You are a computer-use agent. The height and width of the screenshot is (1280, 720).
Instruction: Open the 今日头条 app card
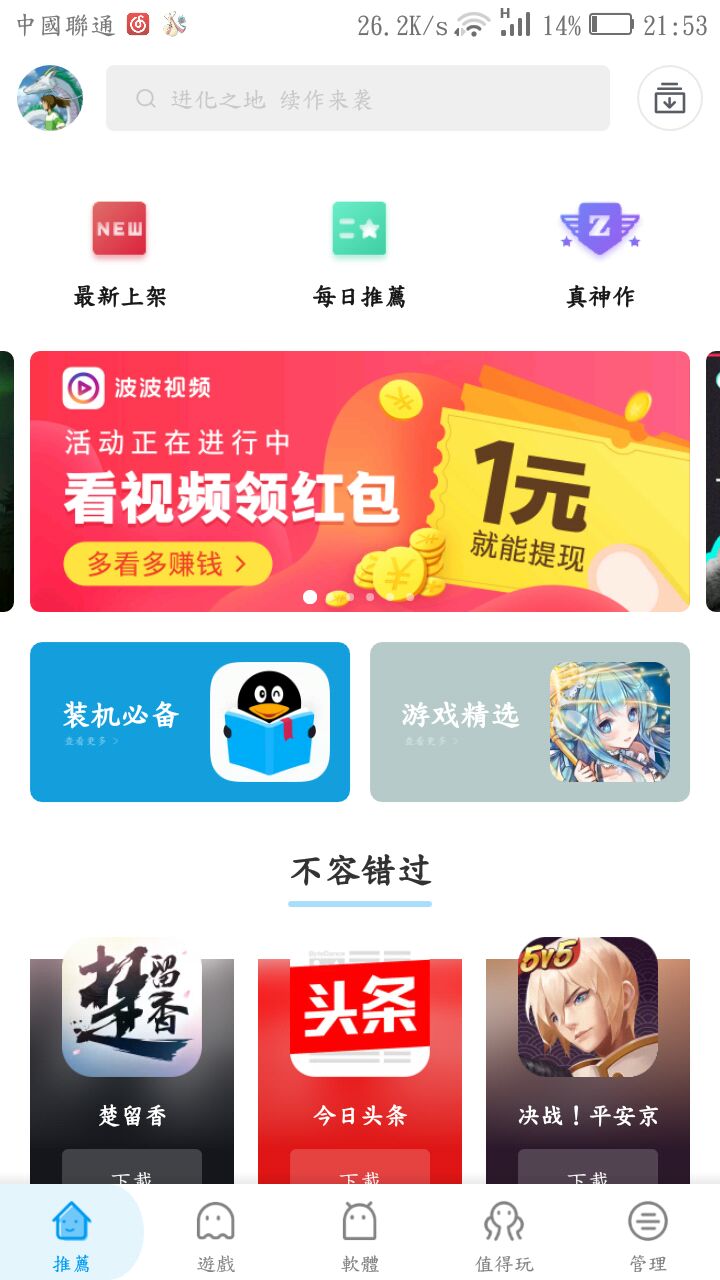360,1030
